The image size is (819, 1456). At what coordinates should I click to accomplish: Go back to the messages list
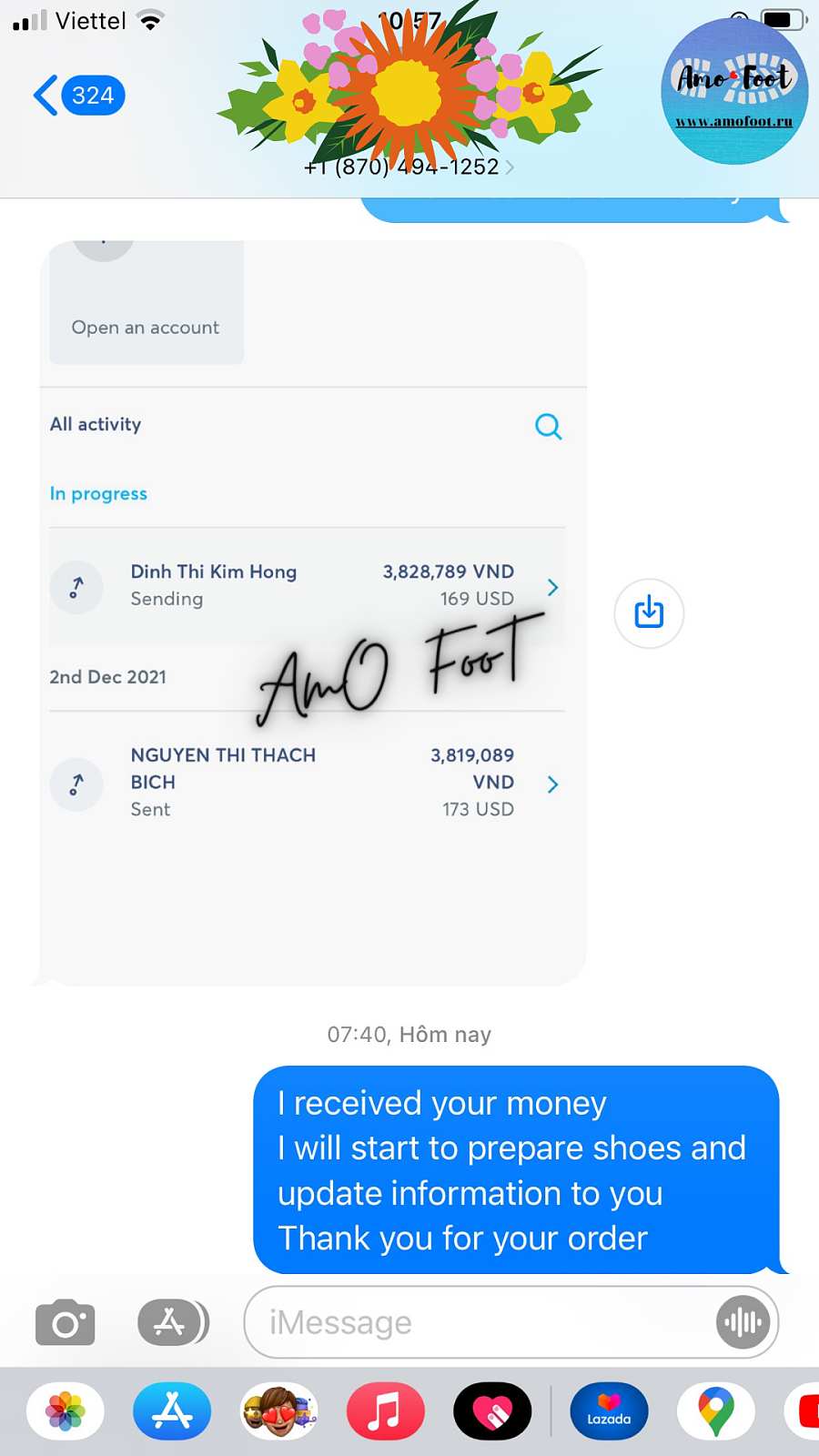[x=77, y=96]
